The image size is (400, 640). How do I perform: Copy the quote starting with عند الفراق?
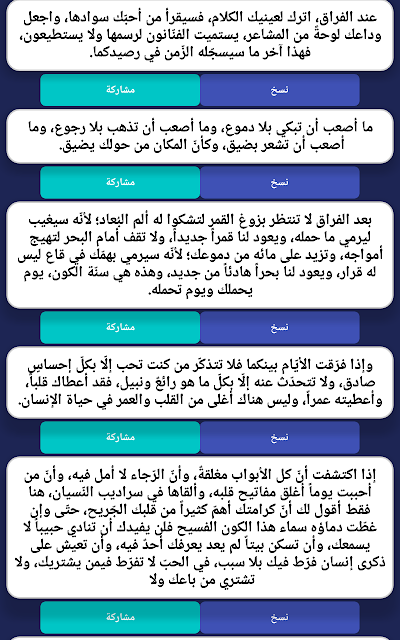pyautogui.click(x=280, y=90)
